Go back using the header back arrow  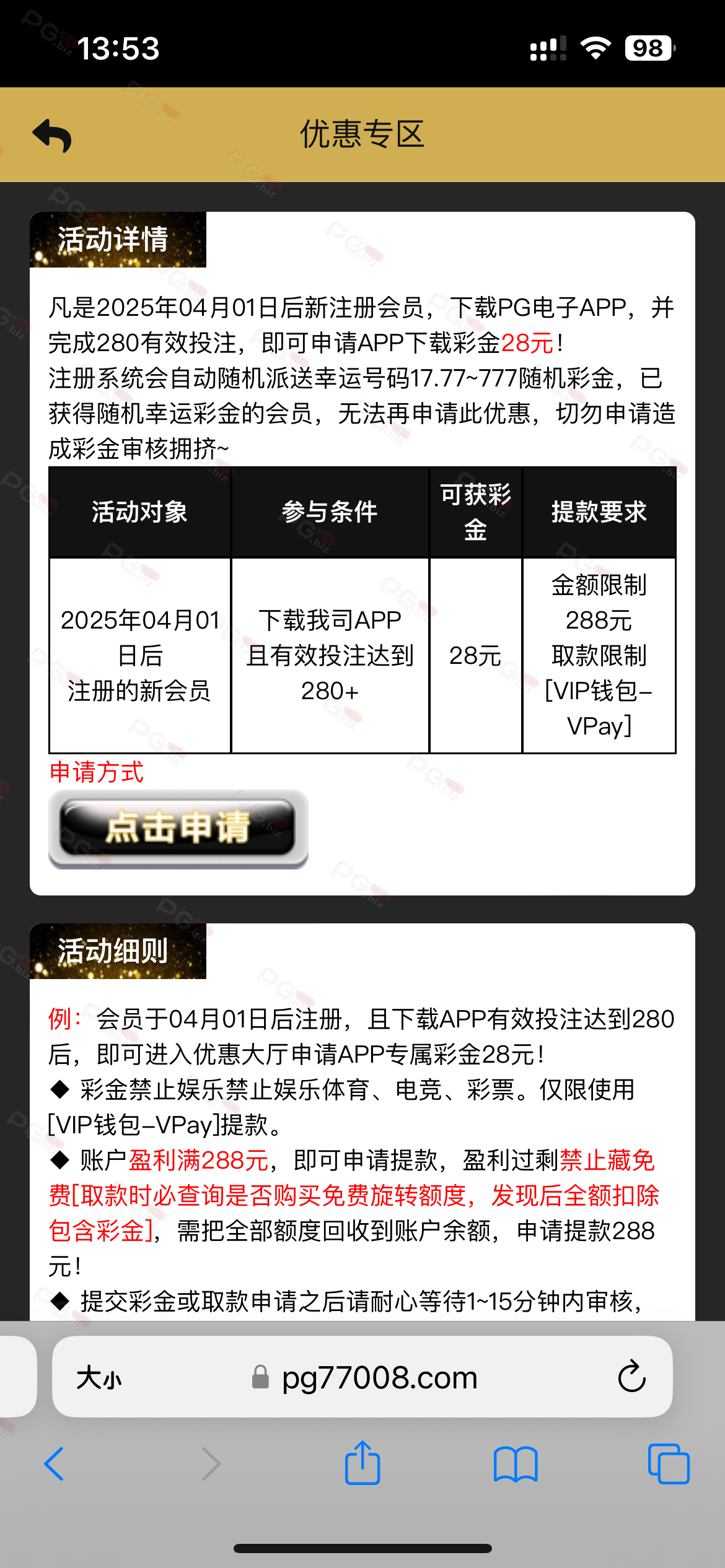[52, 135]
